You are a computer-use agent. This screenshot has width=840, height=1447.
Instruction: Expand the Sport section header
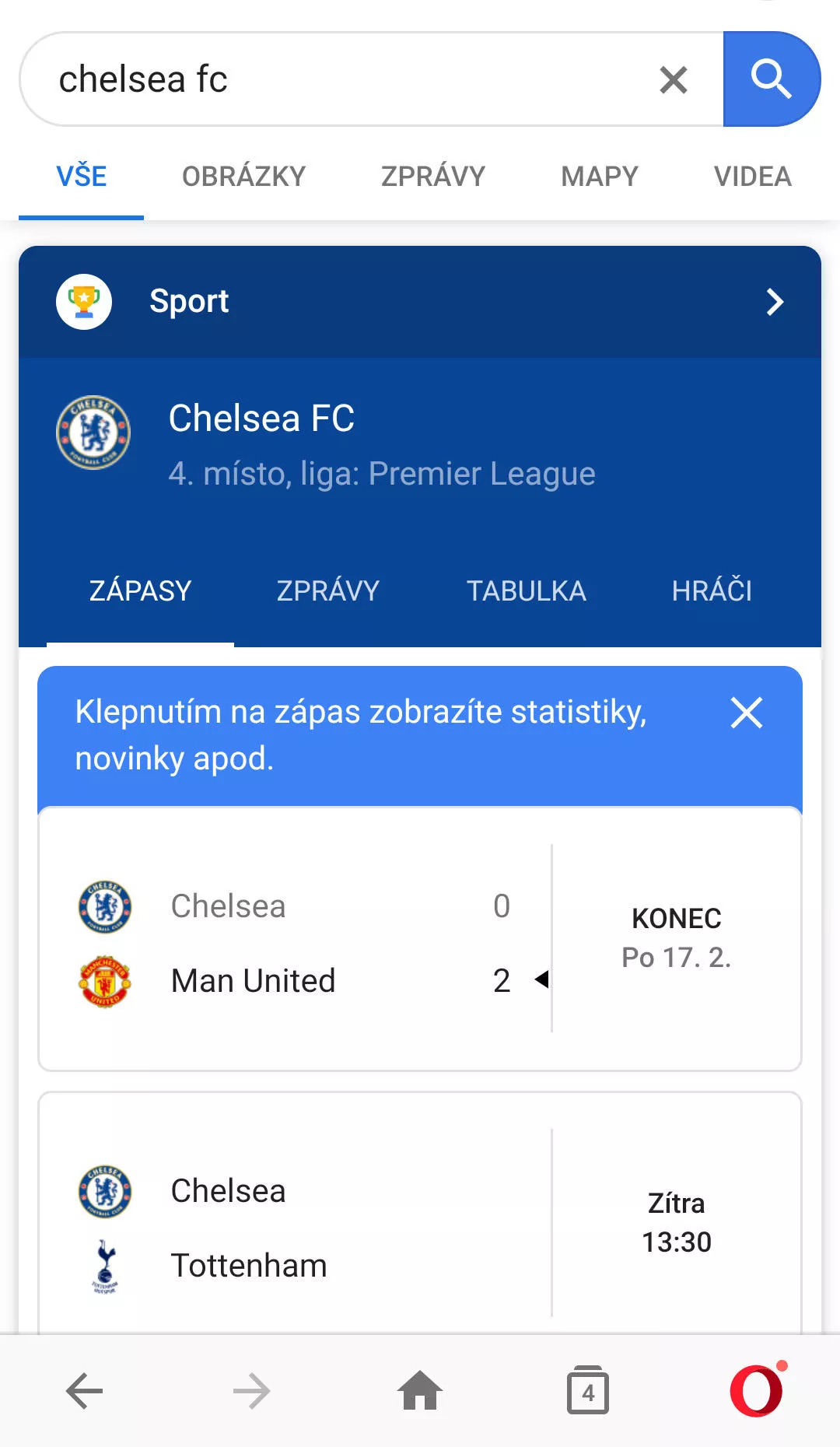[420, 302]
